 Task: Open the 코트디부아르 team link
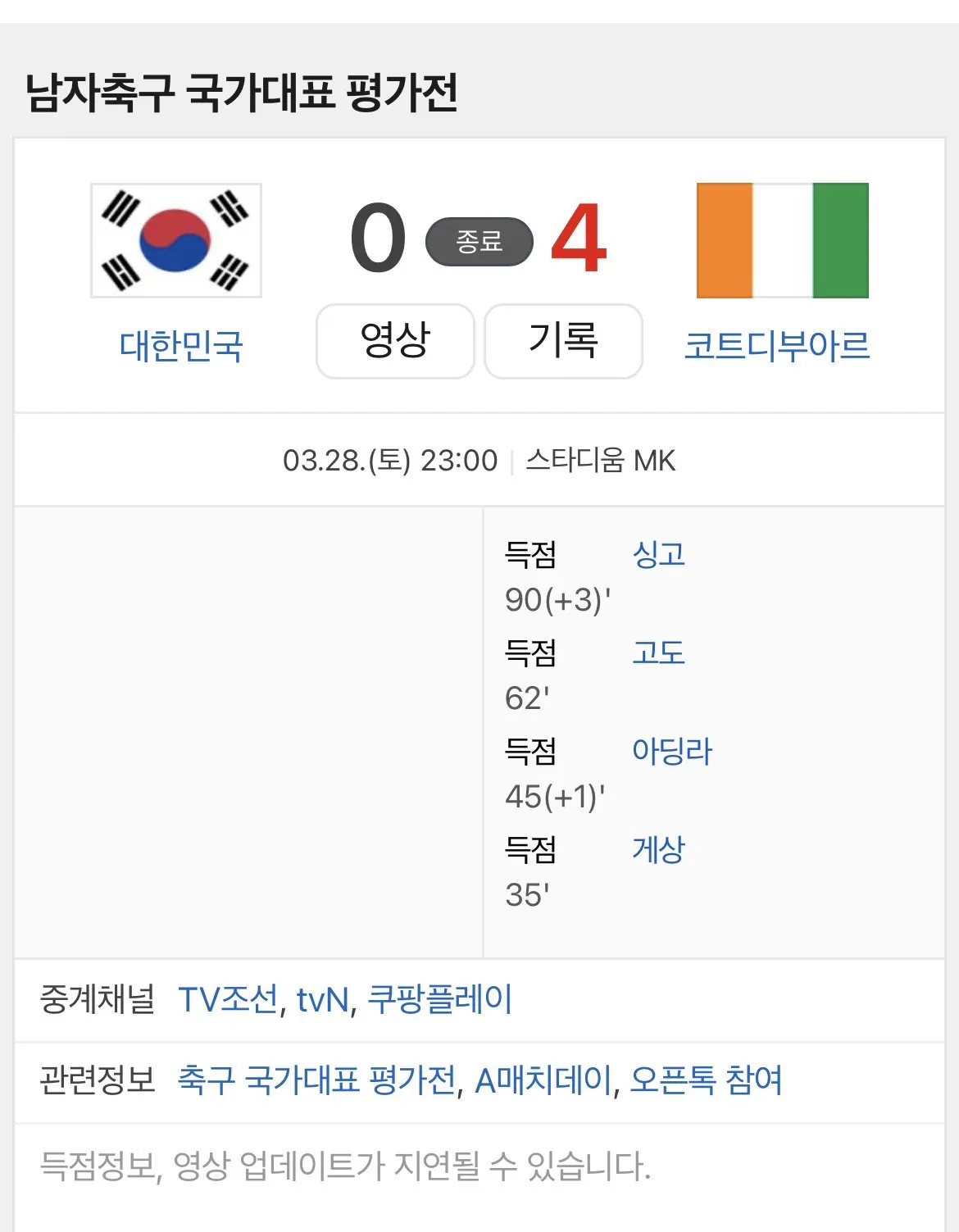tap(776, 346)
